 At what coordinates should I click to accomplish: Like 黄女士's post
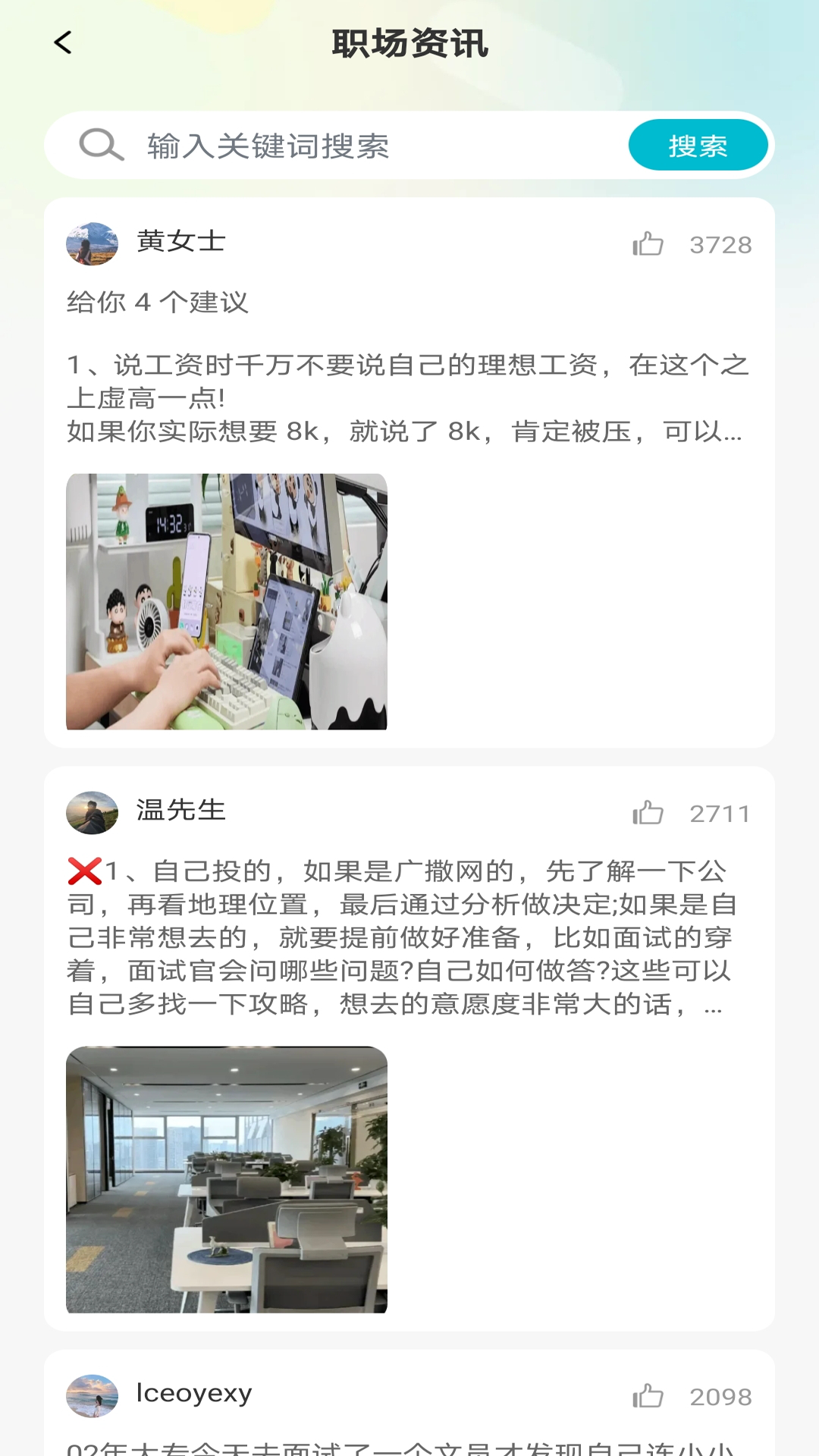(x=648, y=244)
